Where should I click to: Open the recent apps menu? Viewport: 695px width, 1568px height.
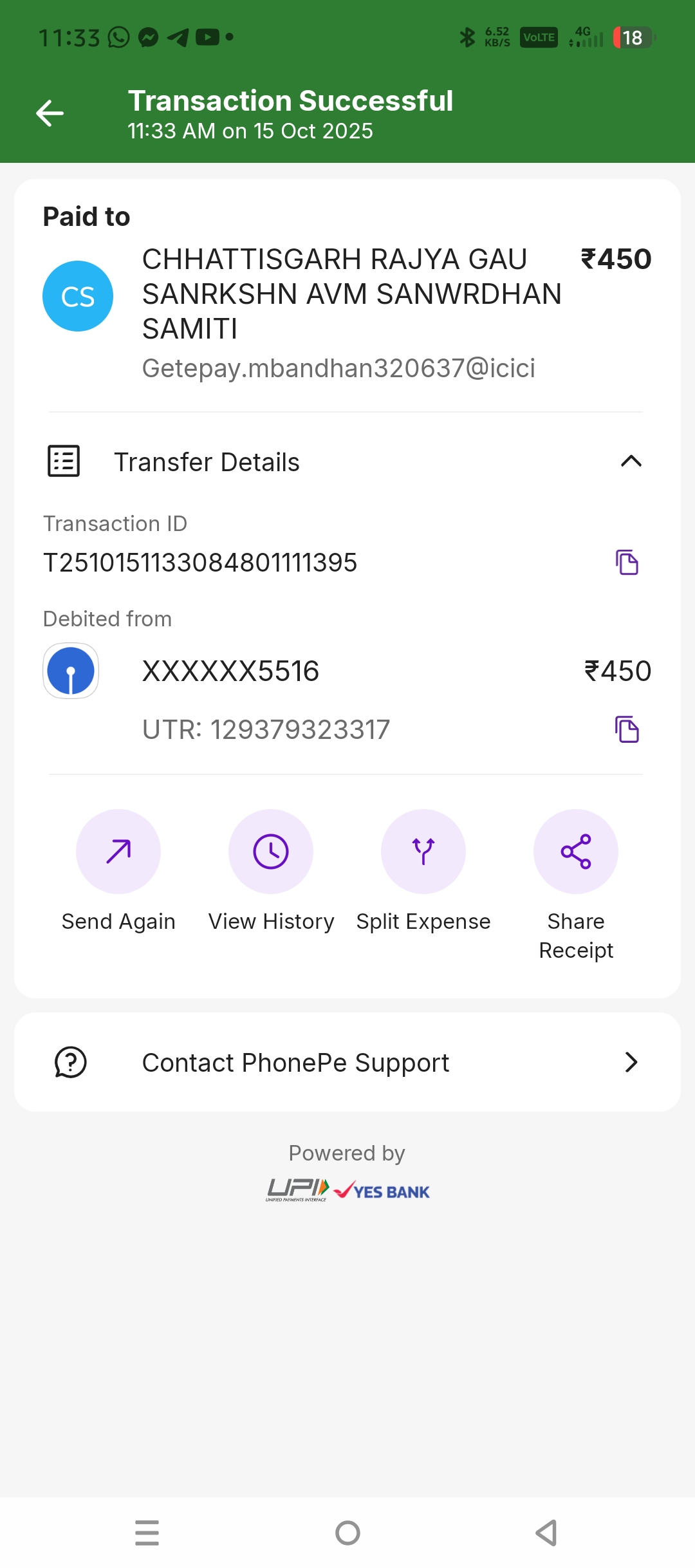[147, 1533]
